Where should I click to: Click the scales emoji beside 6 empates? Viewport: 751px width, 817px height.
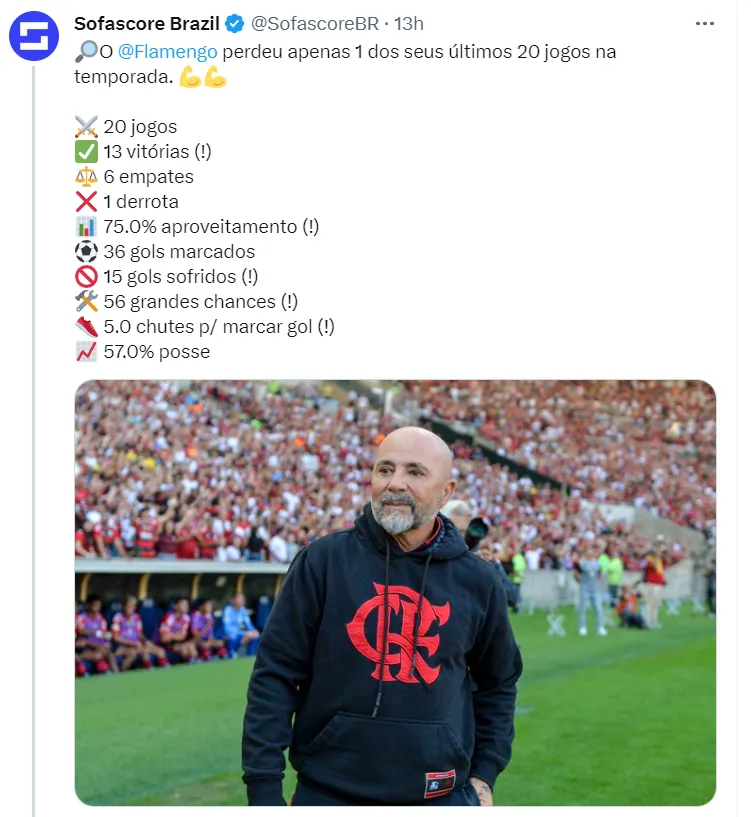click(88, 176)
